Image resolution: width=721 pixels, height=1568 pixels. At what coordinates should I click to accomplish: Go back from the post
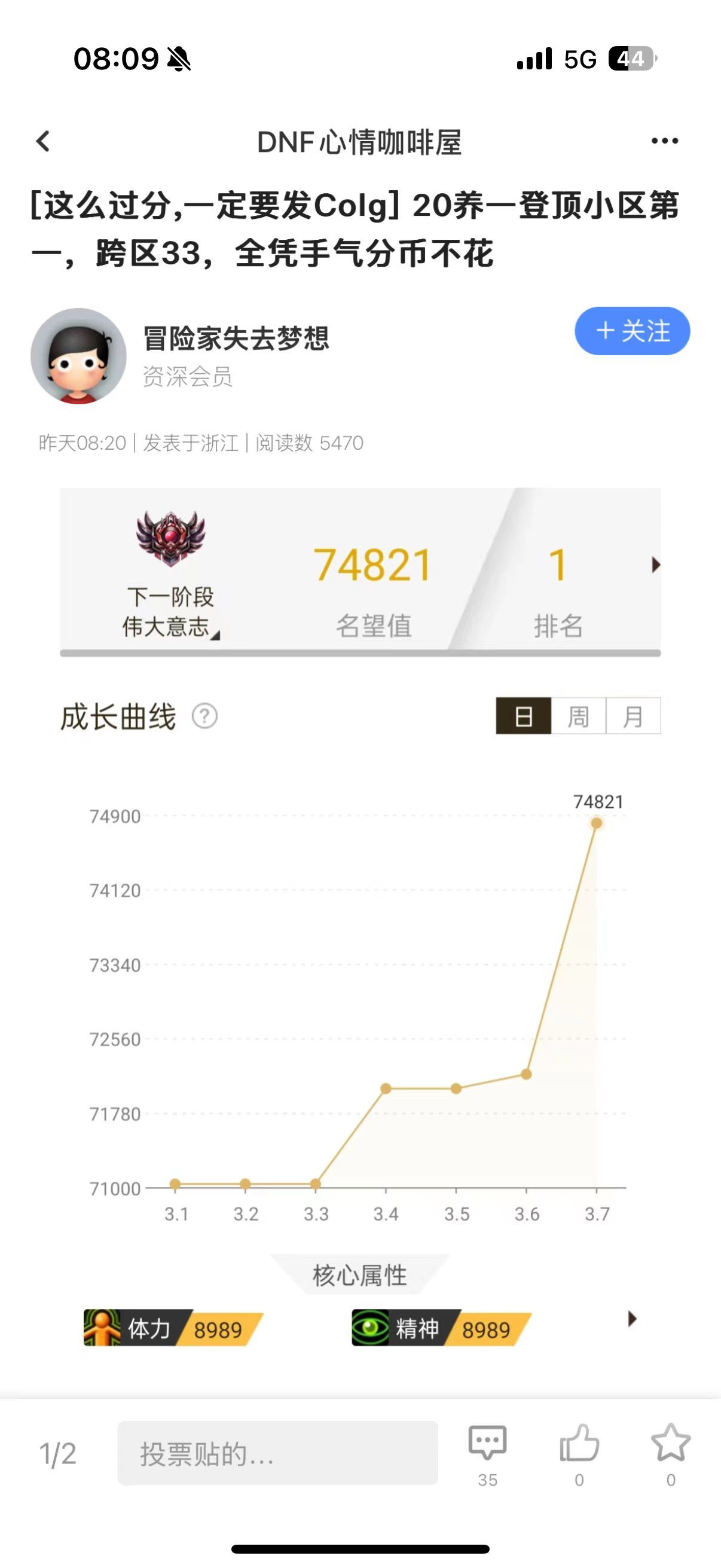point(42,141)
